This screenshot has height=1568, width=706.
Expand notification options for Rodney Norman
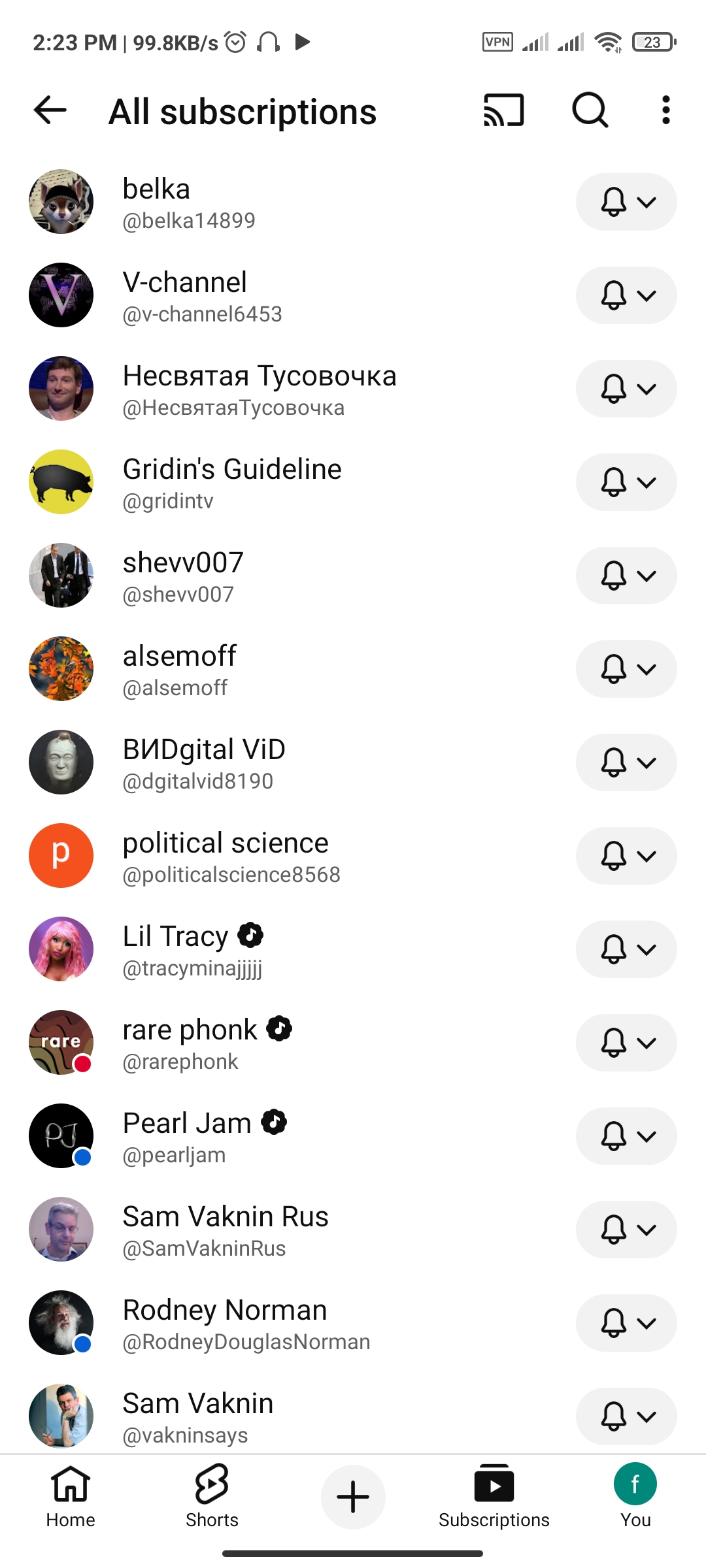point(626,1323)
